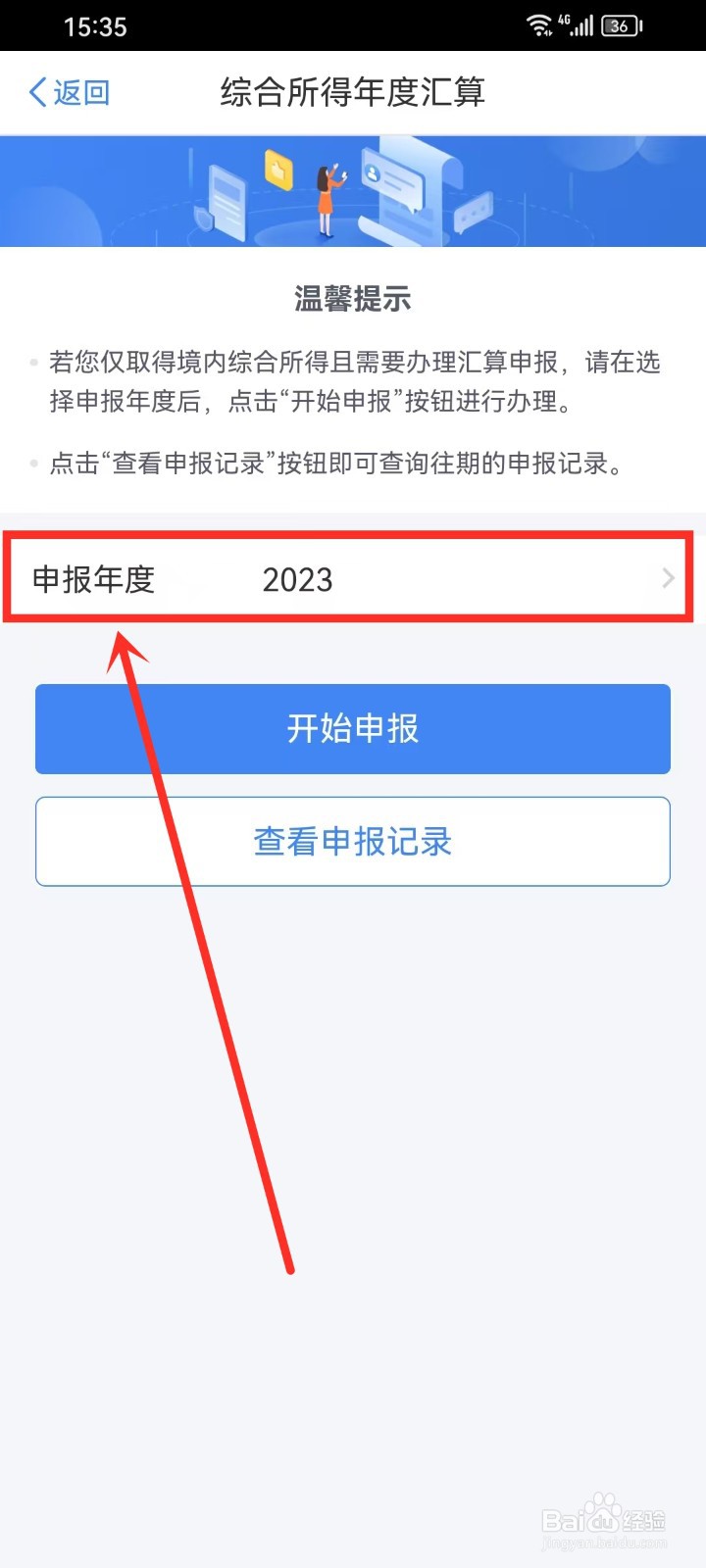706x1568 pixels.
Task: Tap the right chevron on the year row
Action: click(x=668, y=578)
